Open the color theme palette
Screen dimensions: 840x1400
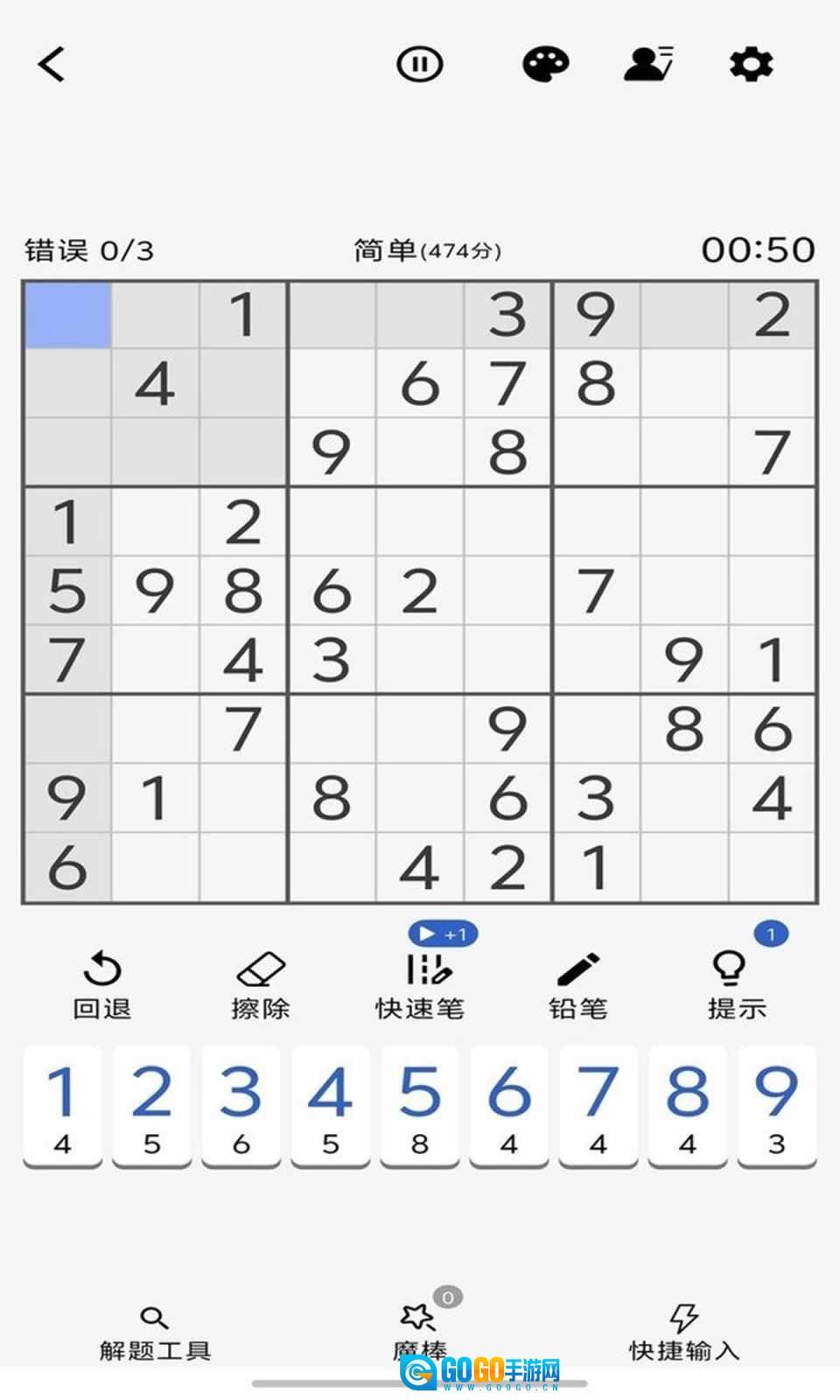(545, 65)
